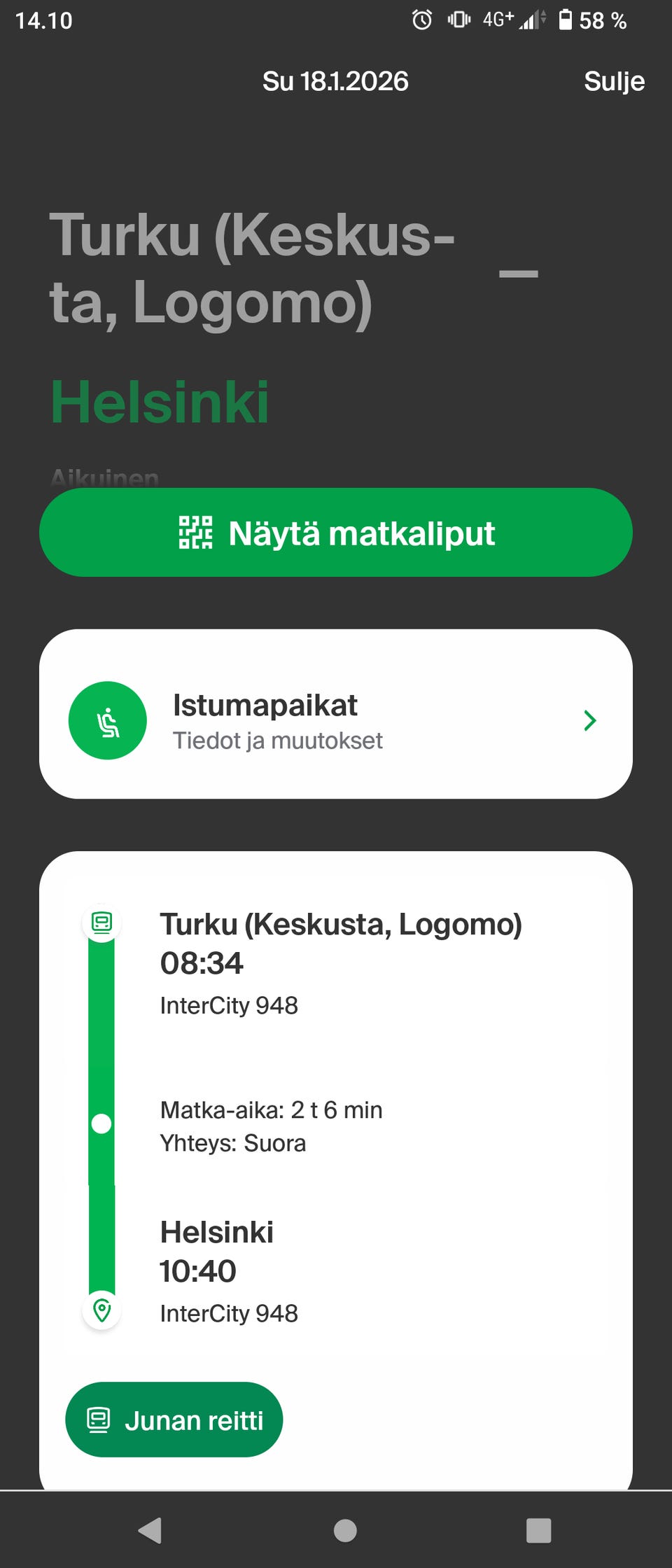Select the seat icon in Istumapaikat card
The image size is (672, 1568).
[x=107, y=720]
